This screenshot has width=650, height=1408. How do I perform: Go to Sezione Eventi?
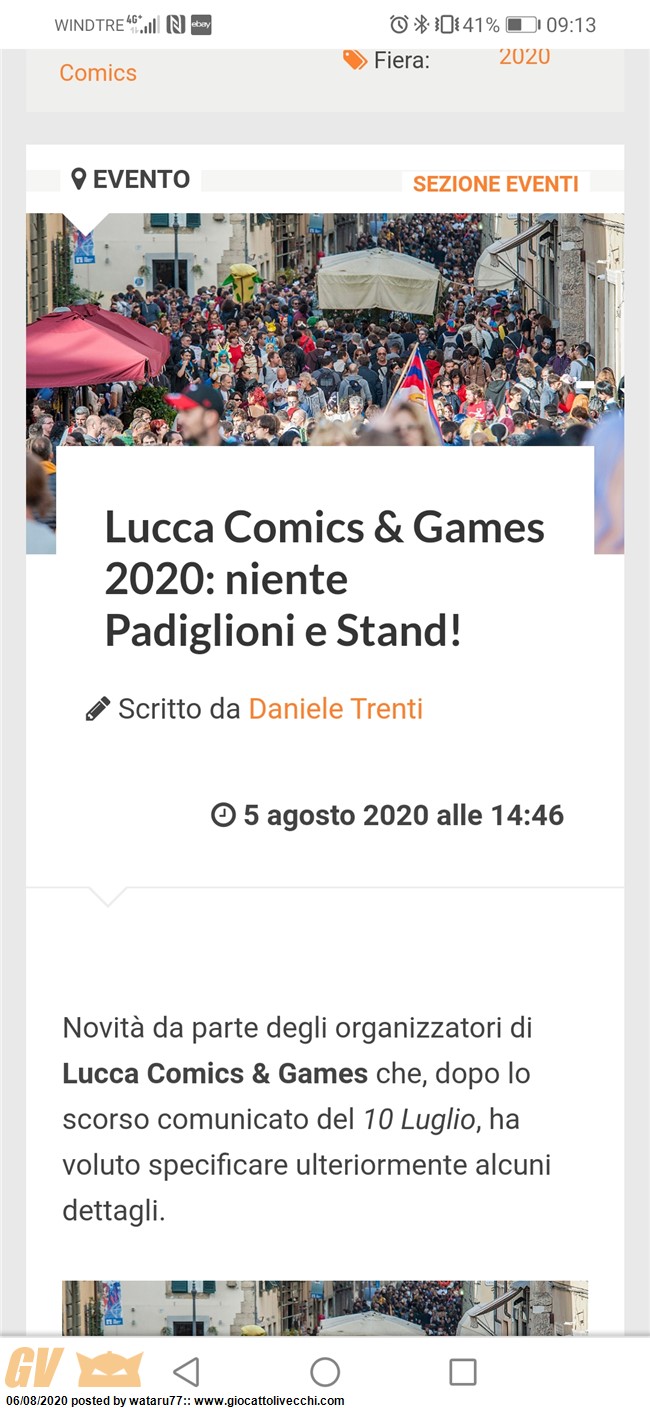click(495, 184)
